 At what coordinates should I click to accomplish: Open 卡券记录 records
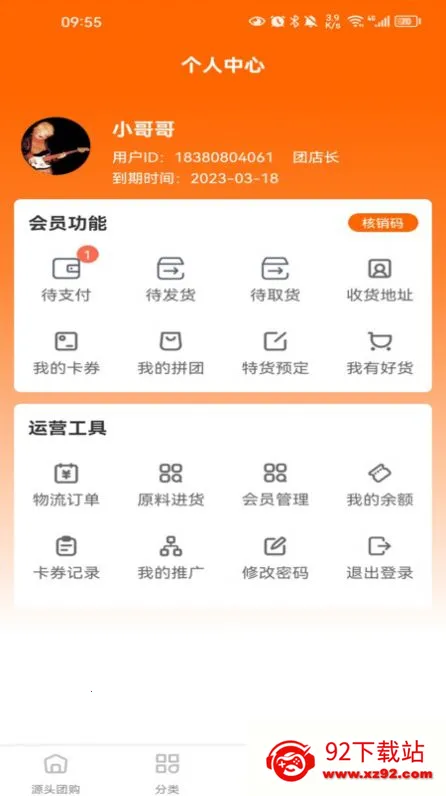click(x=66, y=558)
